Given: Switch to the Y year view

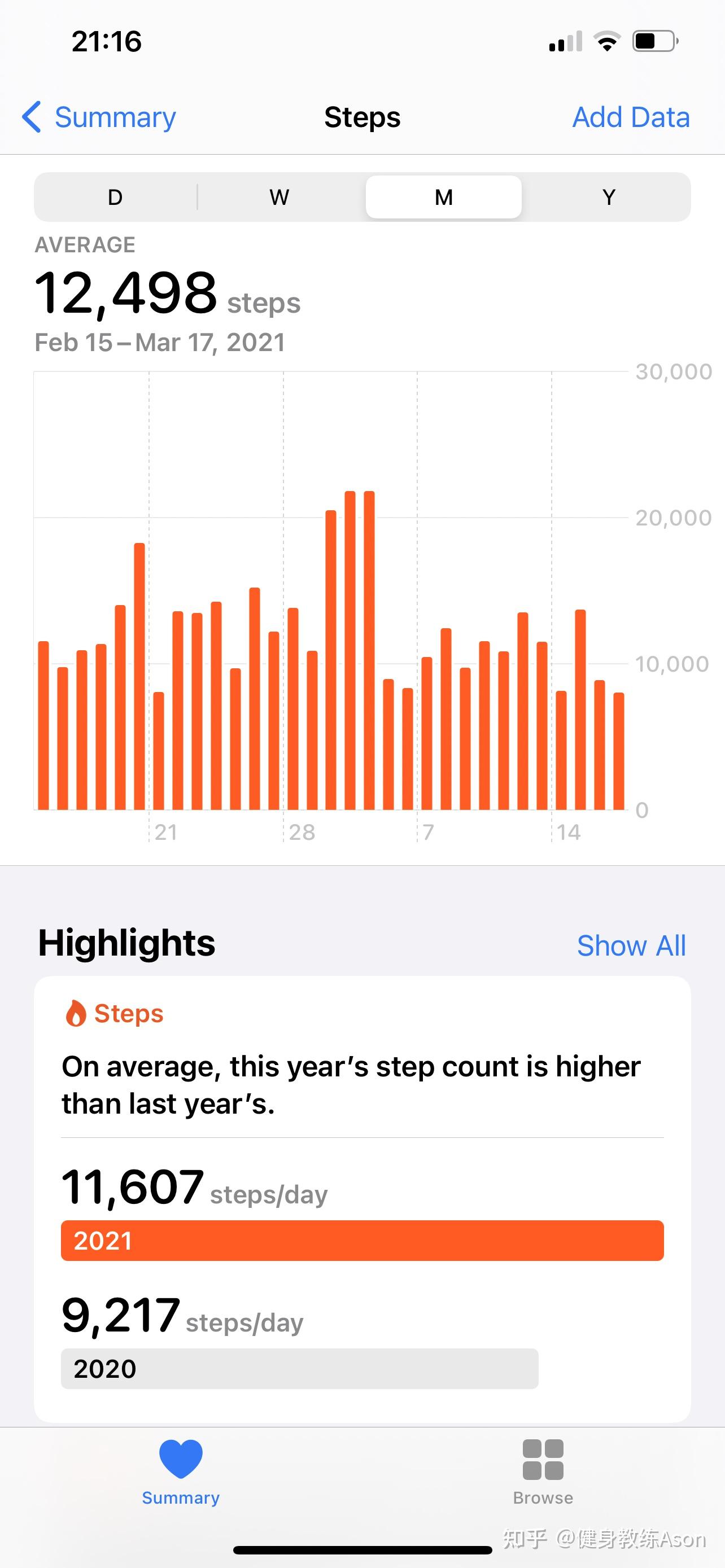Looking at the screenshot, I should pos(608,197).
